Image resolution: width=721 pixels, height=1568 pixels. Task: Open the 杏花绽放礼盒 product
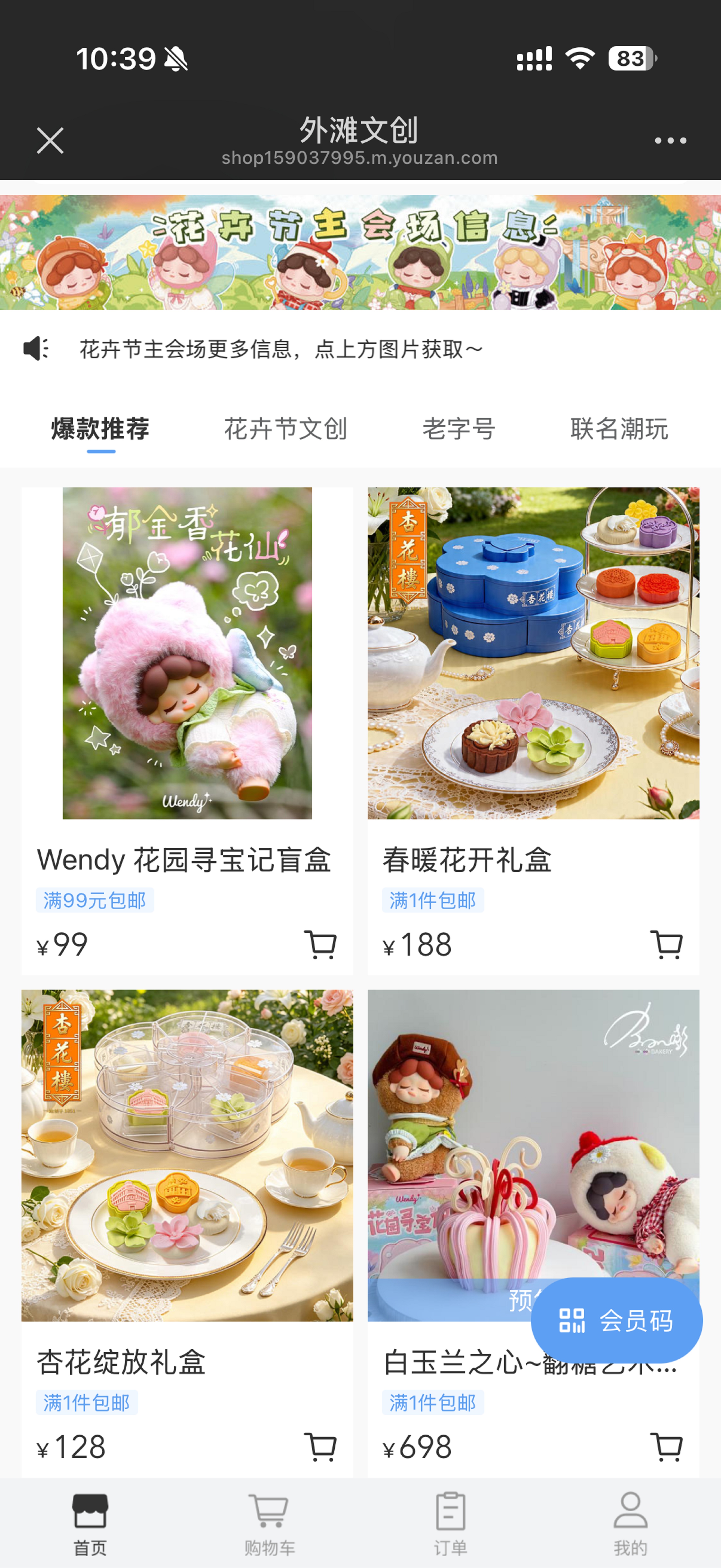[x=187, y=1155]
